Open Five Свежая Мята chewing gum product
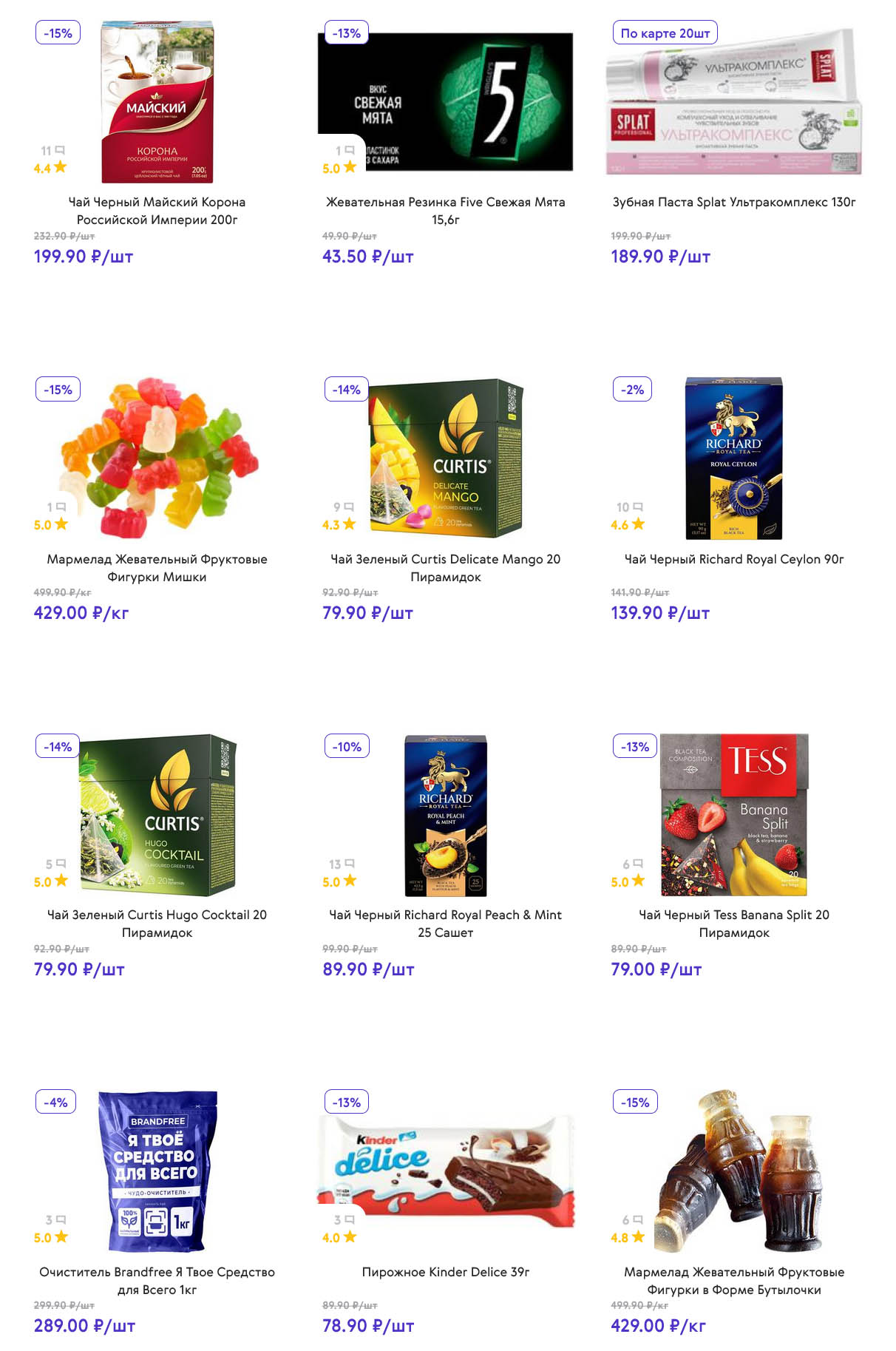The width and height of the screenshot is (896, 1351). pos(445,211)
